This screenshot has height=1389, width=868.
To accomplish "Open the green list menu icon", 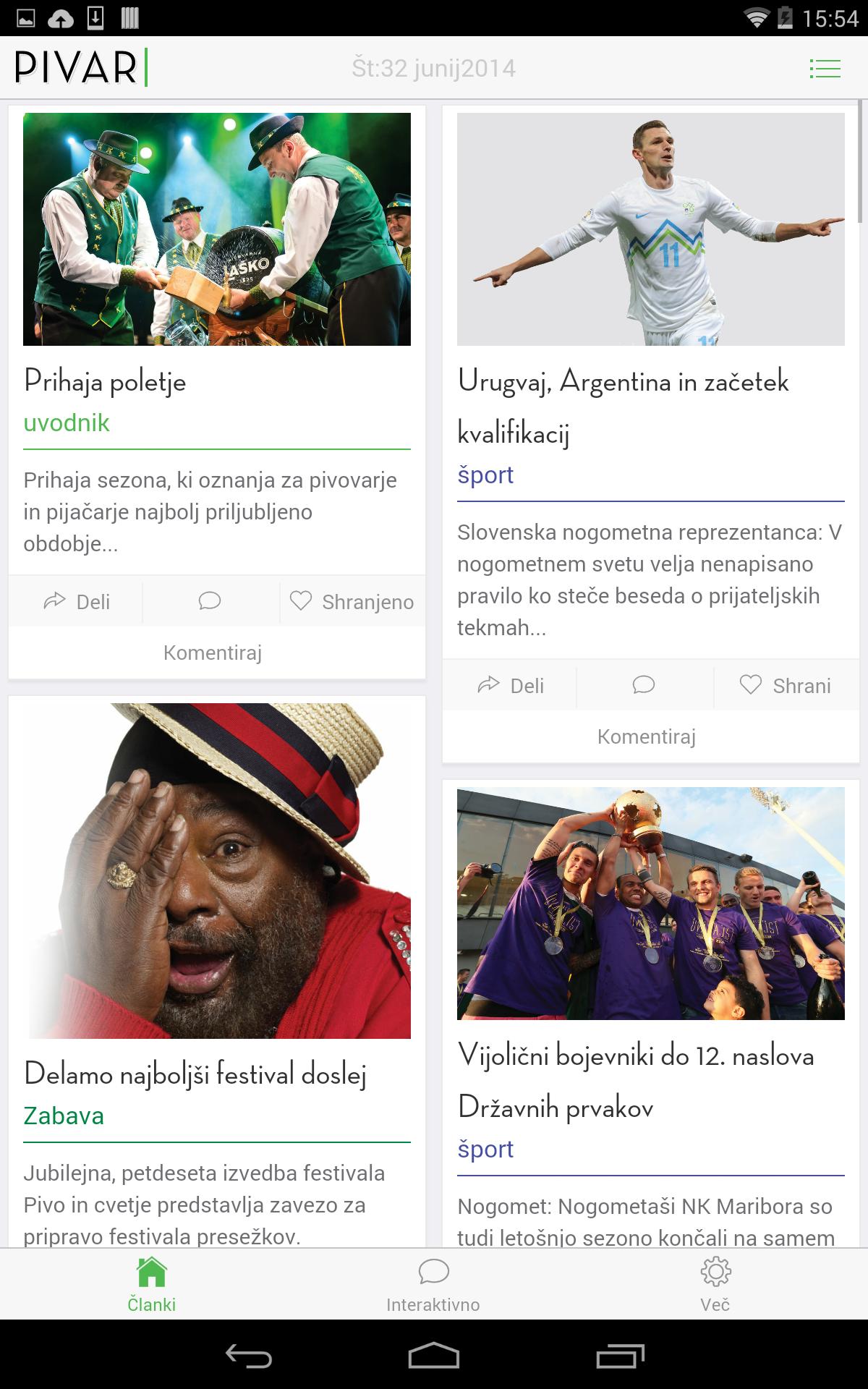I will click(824, 69).
